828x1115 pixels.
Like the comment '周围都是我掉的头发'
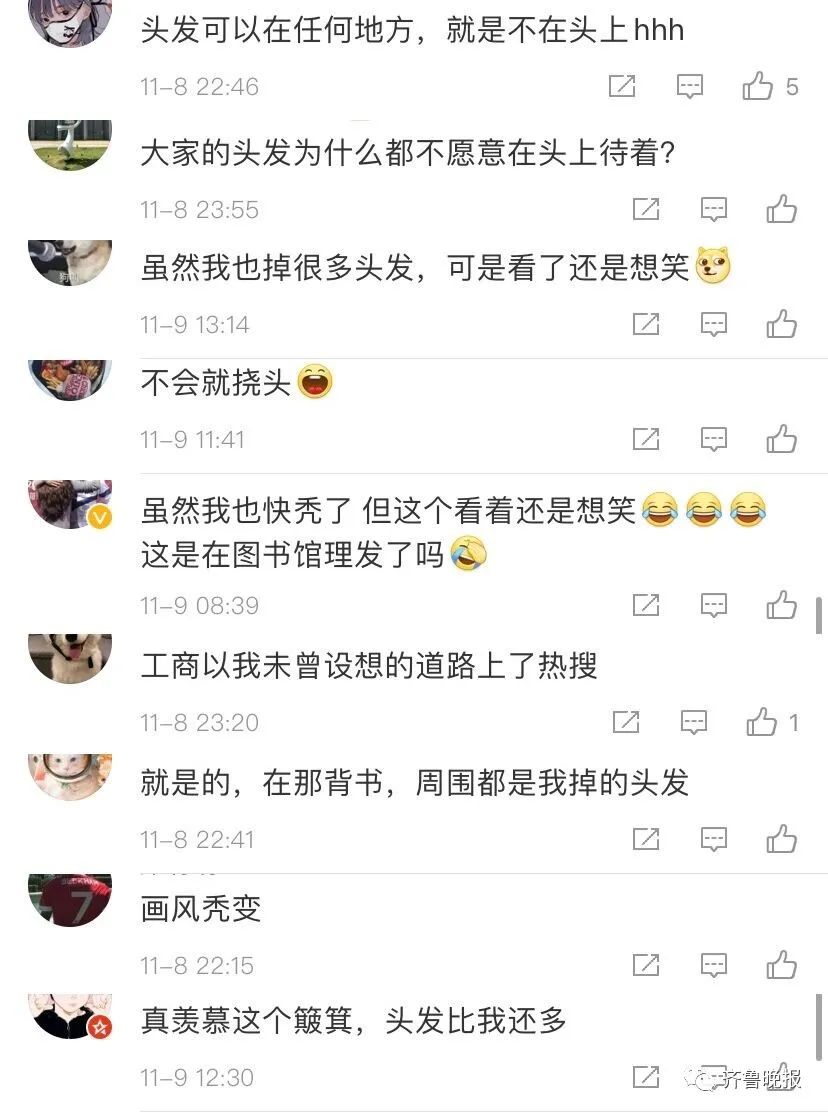coord(781,839)
